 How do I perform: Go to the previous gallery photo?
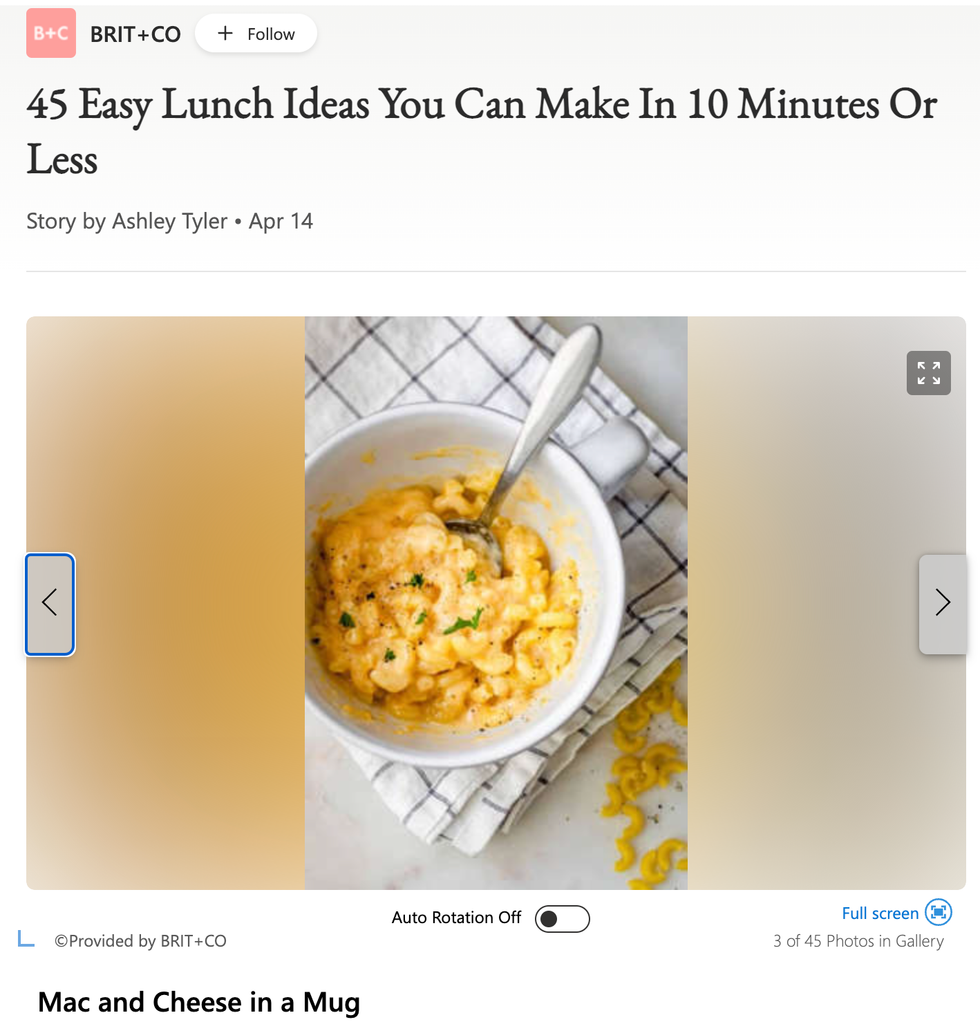(x=50, y=603)
